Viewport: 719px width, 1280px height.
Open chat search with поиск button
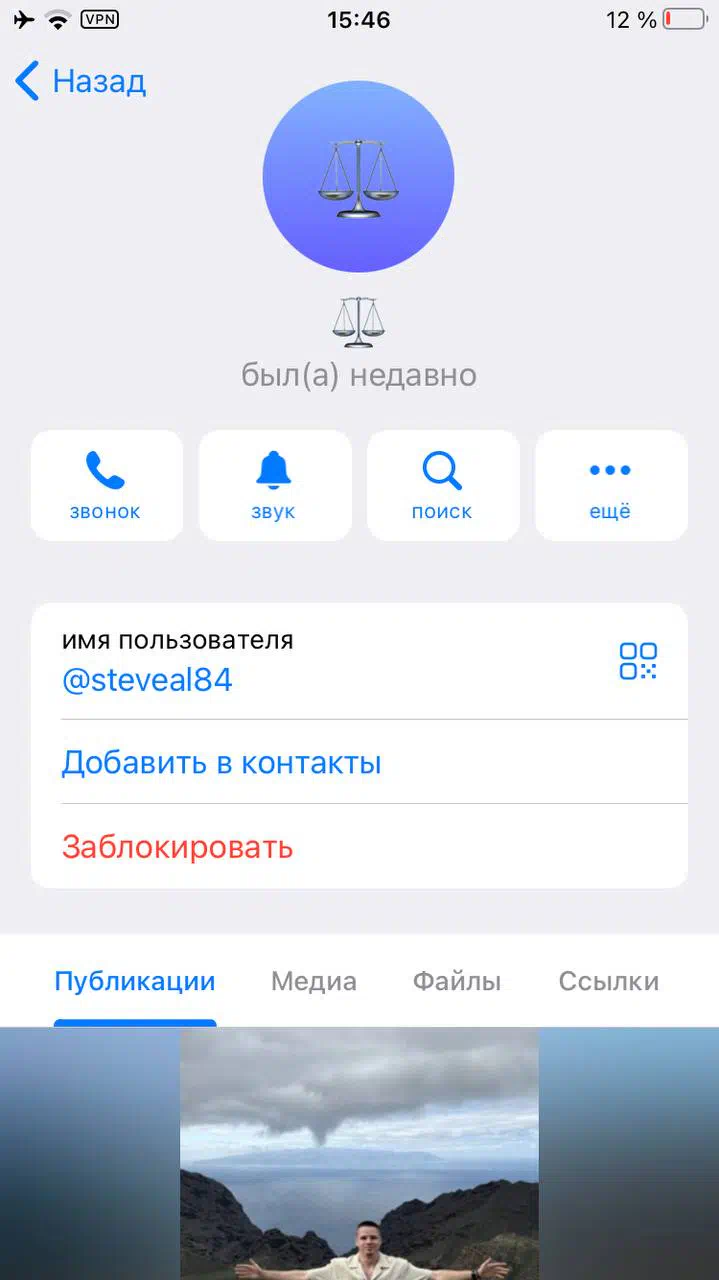pyautogui.click(x=442, y=486)
